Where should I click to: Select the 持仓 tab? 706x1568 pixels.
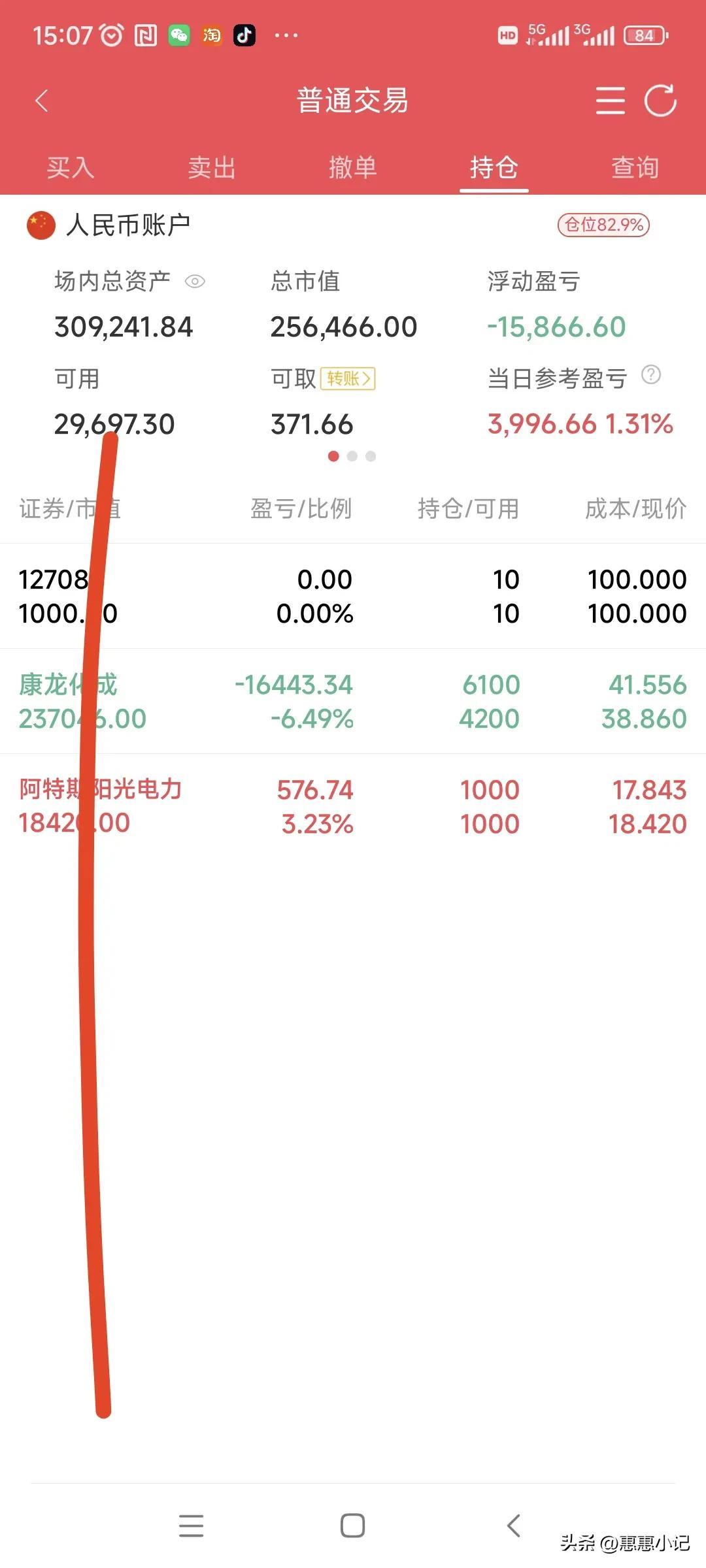(x=494, y=167)
